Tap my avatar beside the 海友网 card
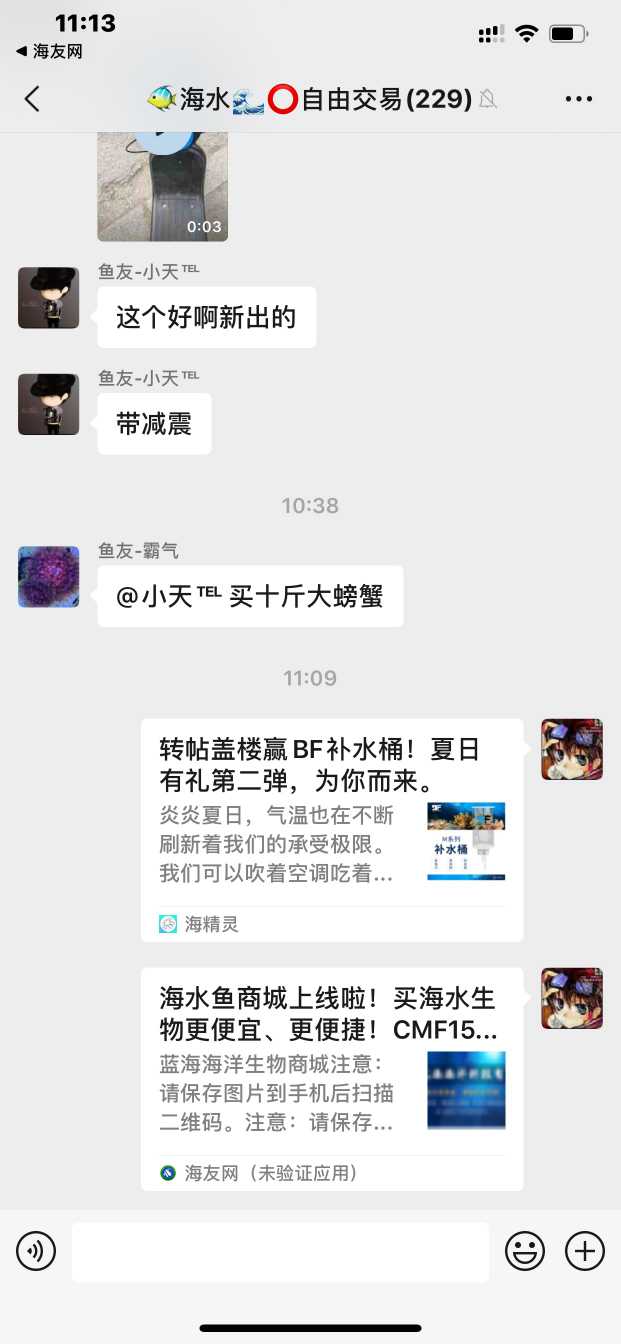 (x=572, y=998)
